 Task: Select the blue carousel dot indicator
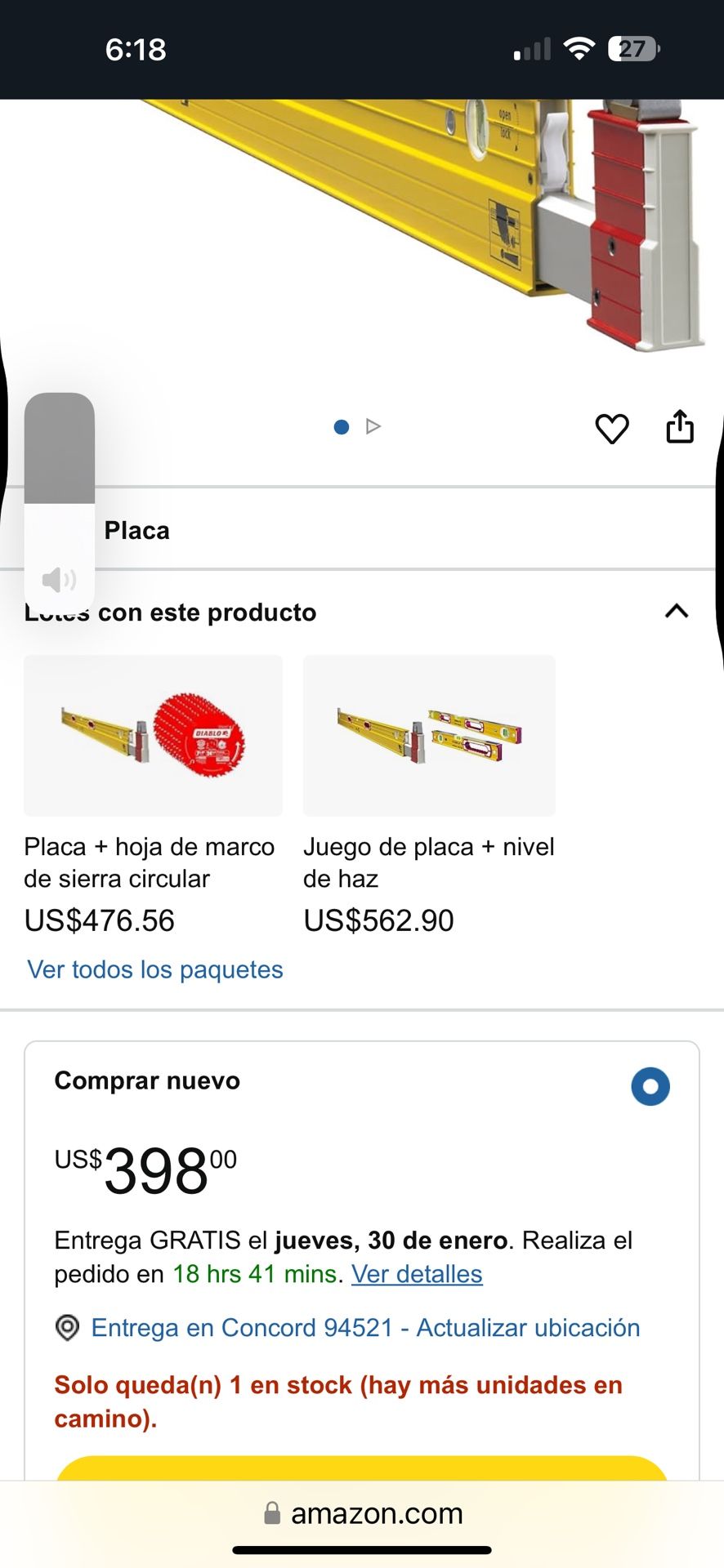pyautogui.click(x=341, y=426)
